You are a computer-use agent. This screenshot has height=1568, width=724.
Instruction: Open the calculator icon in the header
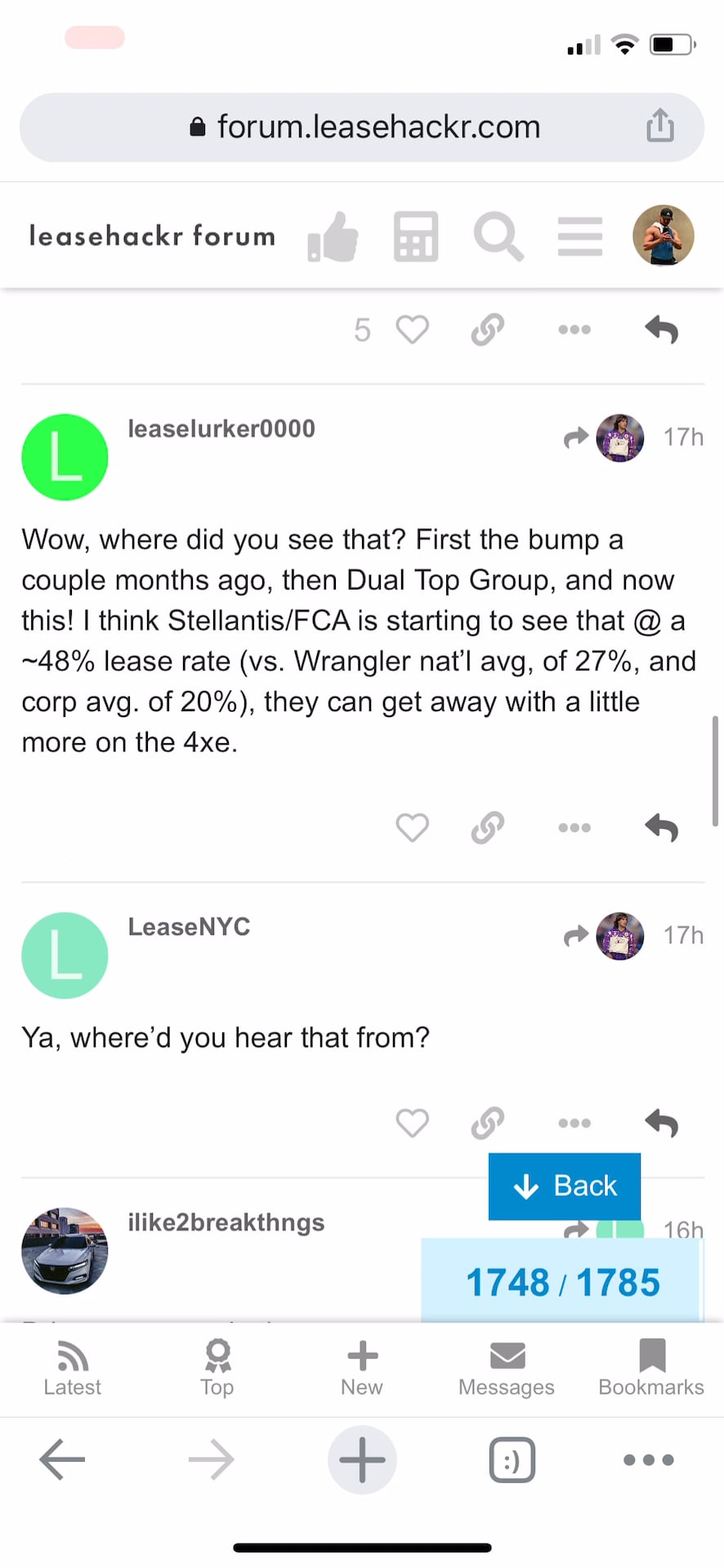416,237
